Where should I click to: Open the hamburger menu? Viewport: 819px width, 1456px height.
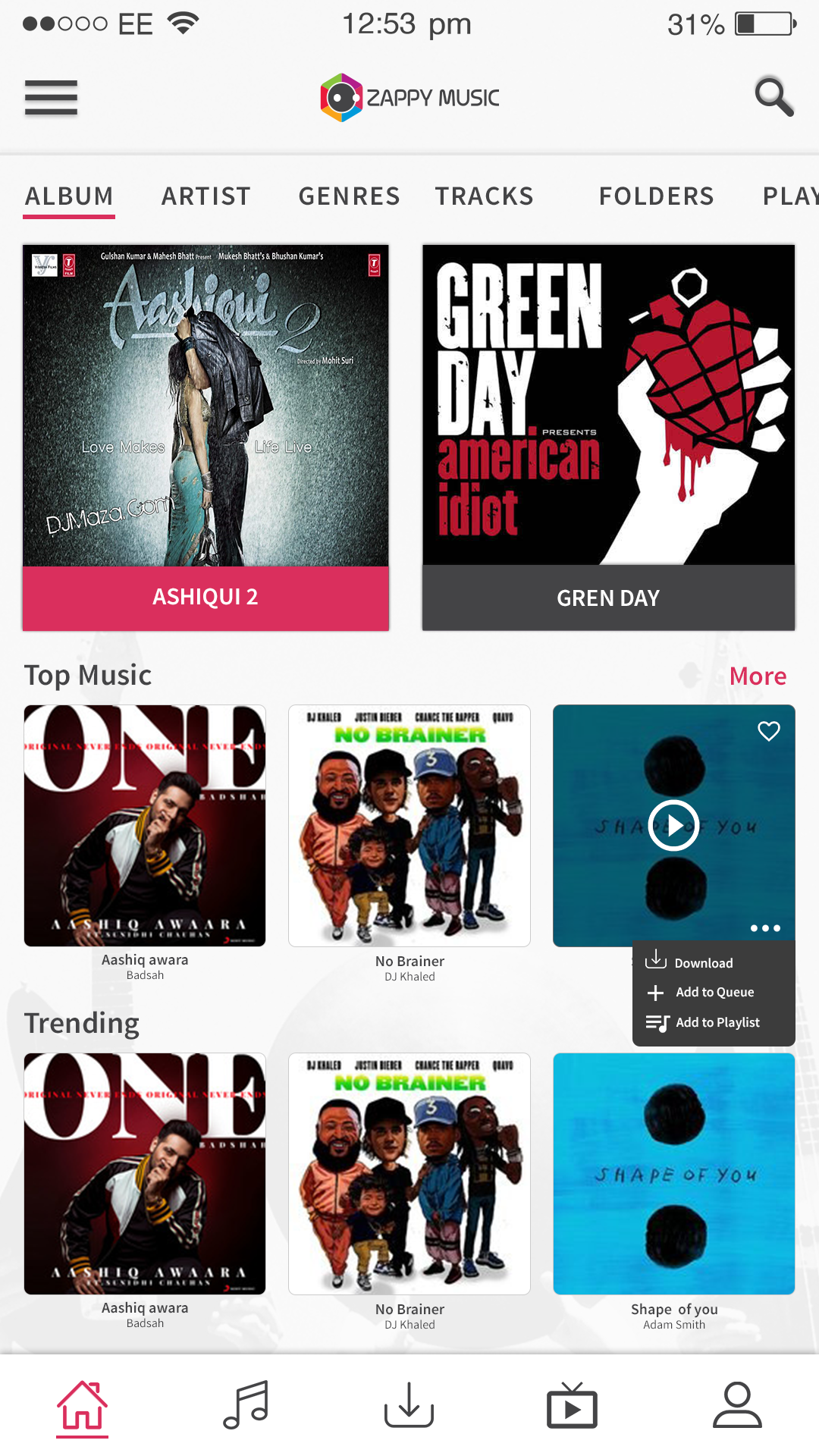pyautogui.click(x=51, y=97)
